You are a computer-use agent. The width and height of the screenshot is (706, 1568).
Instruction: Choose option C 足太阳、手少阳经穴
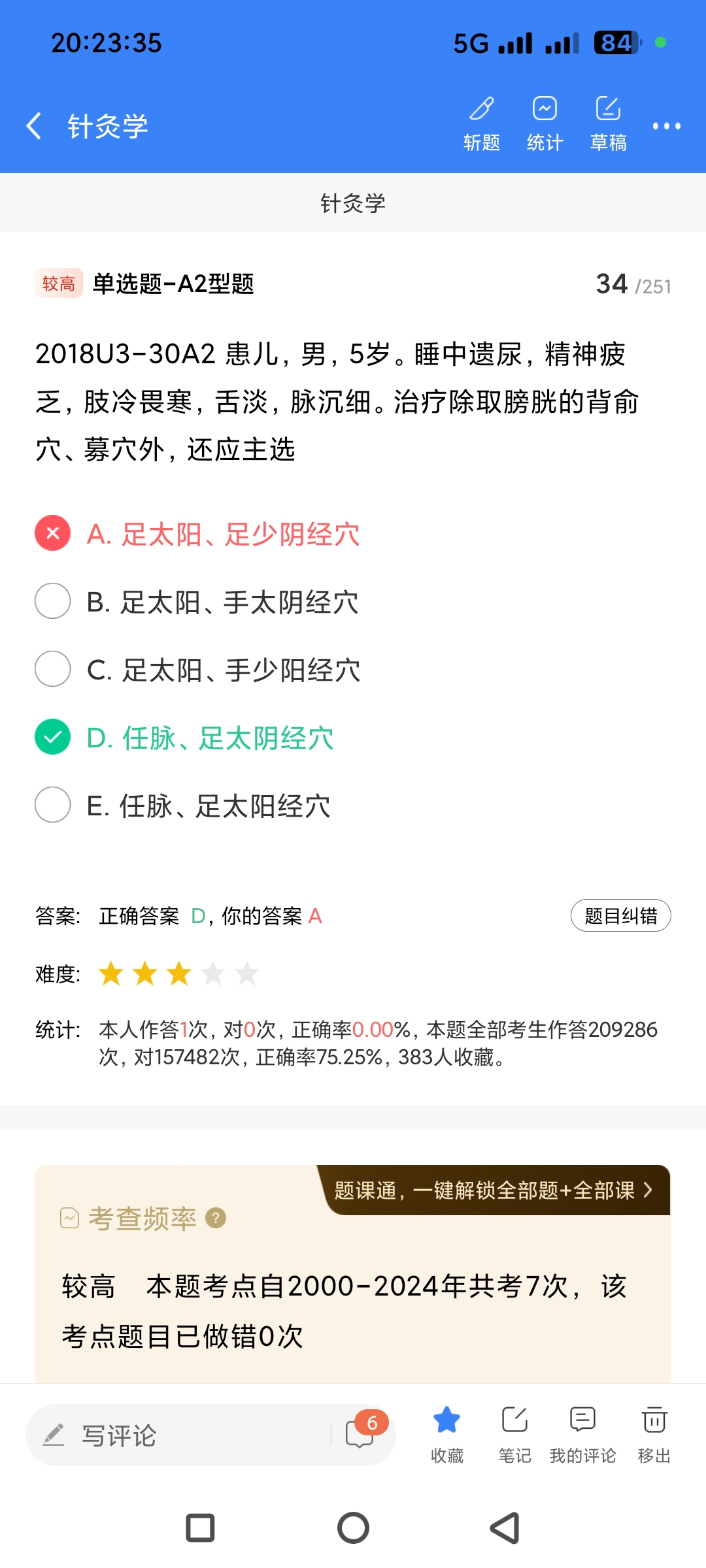[223, 670]
